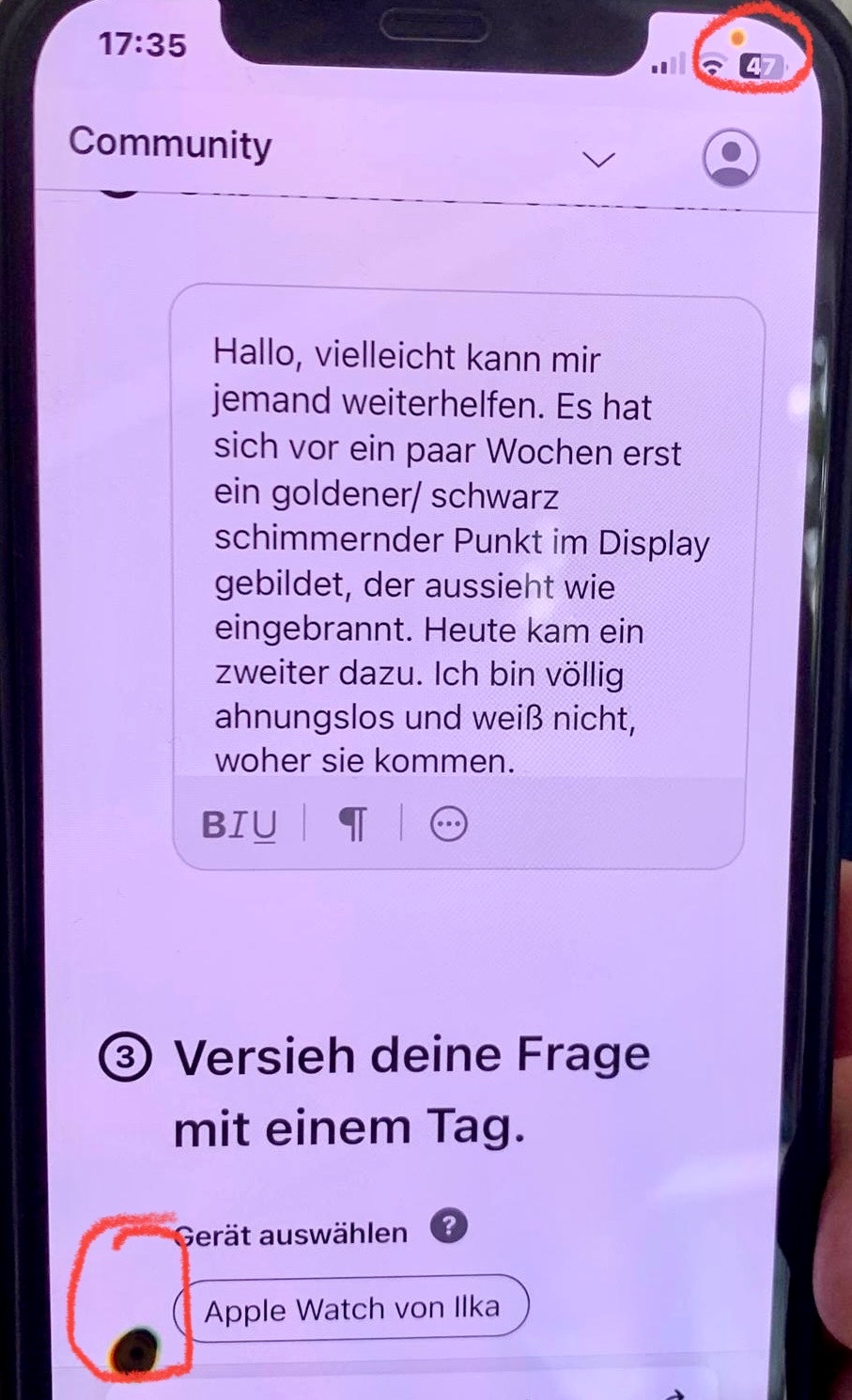Open the paragraph formatting options
852x1400 pixels.
[x=353, y=824]
